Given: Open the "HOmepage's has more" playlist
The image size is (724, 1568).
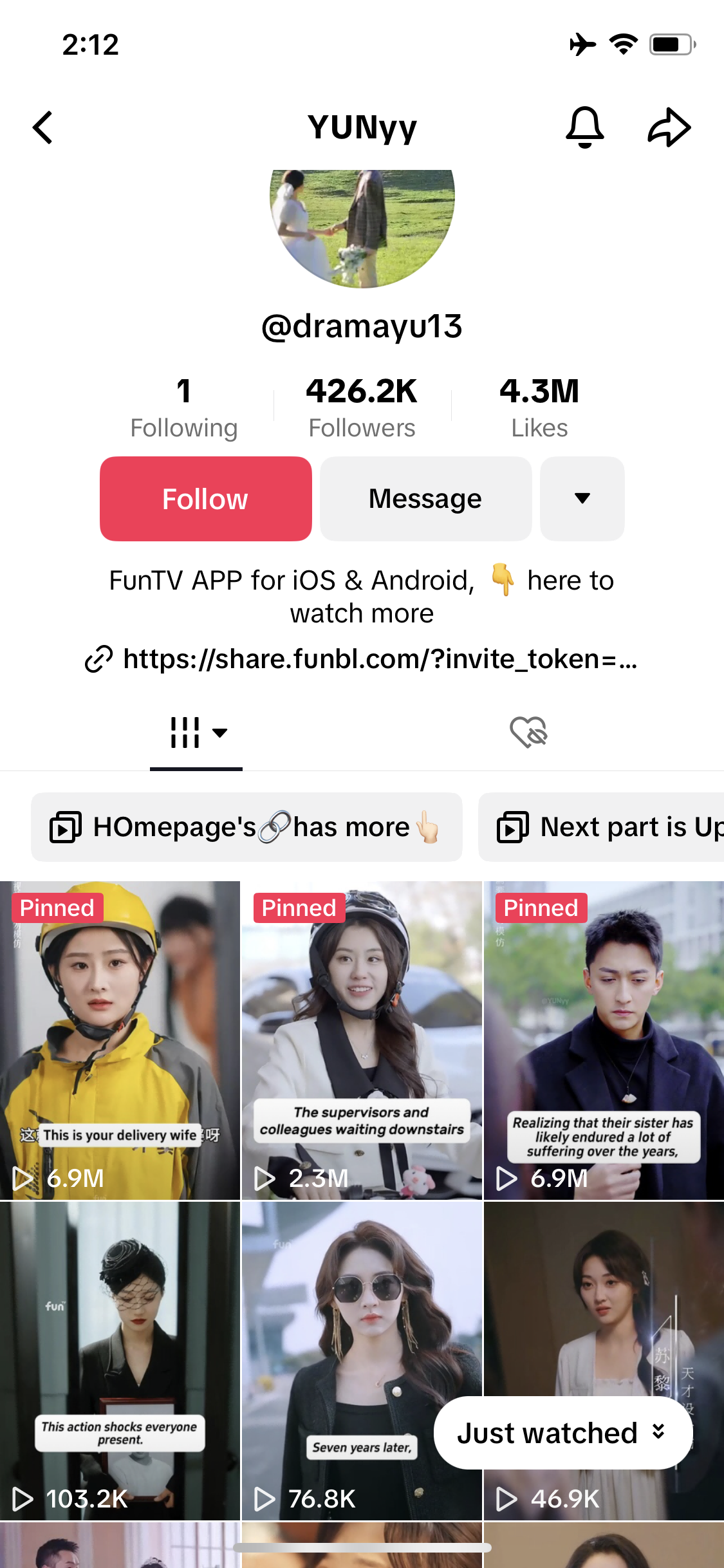Looking at the screenshot, I should click(x=246, y=827).
